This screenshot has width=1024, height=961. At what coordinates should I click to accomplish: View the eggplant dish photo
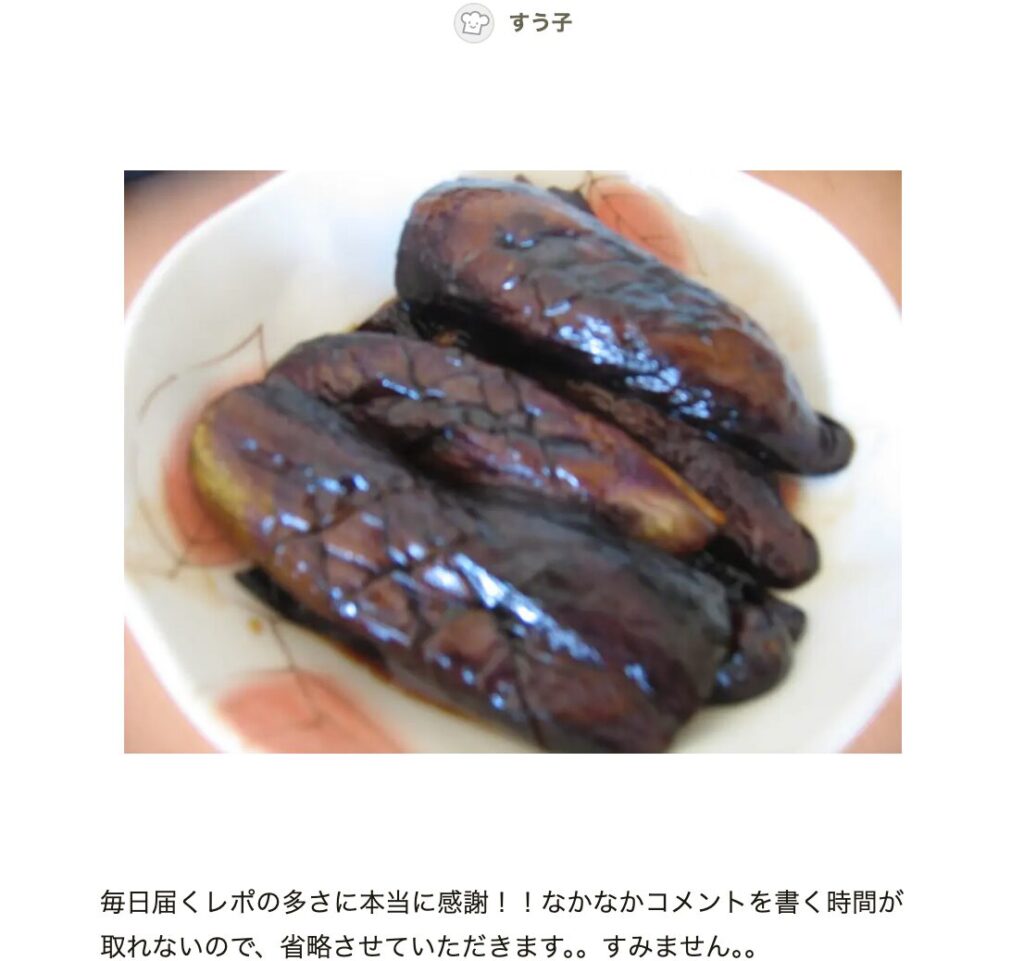point(512,461)
